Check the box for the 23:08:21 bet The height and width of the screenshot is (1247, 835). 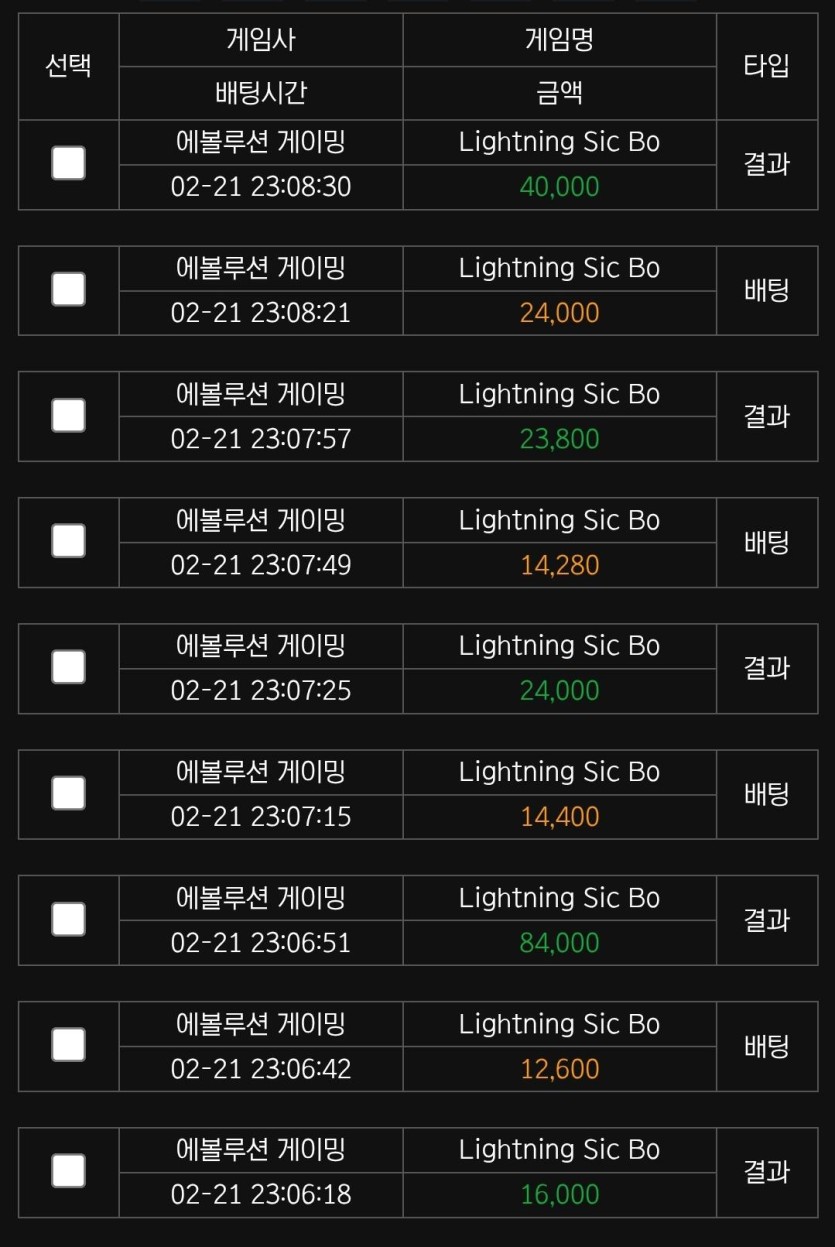[68, 289]
